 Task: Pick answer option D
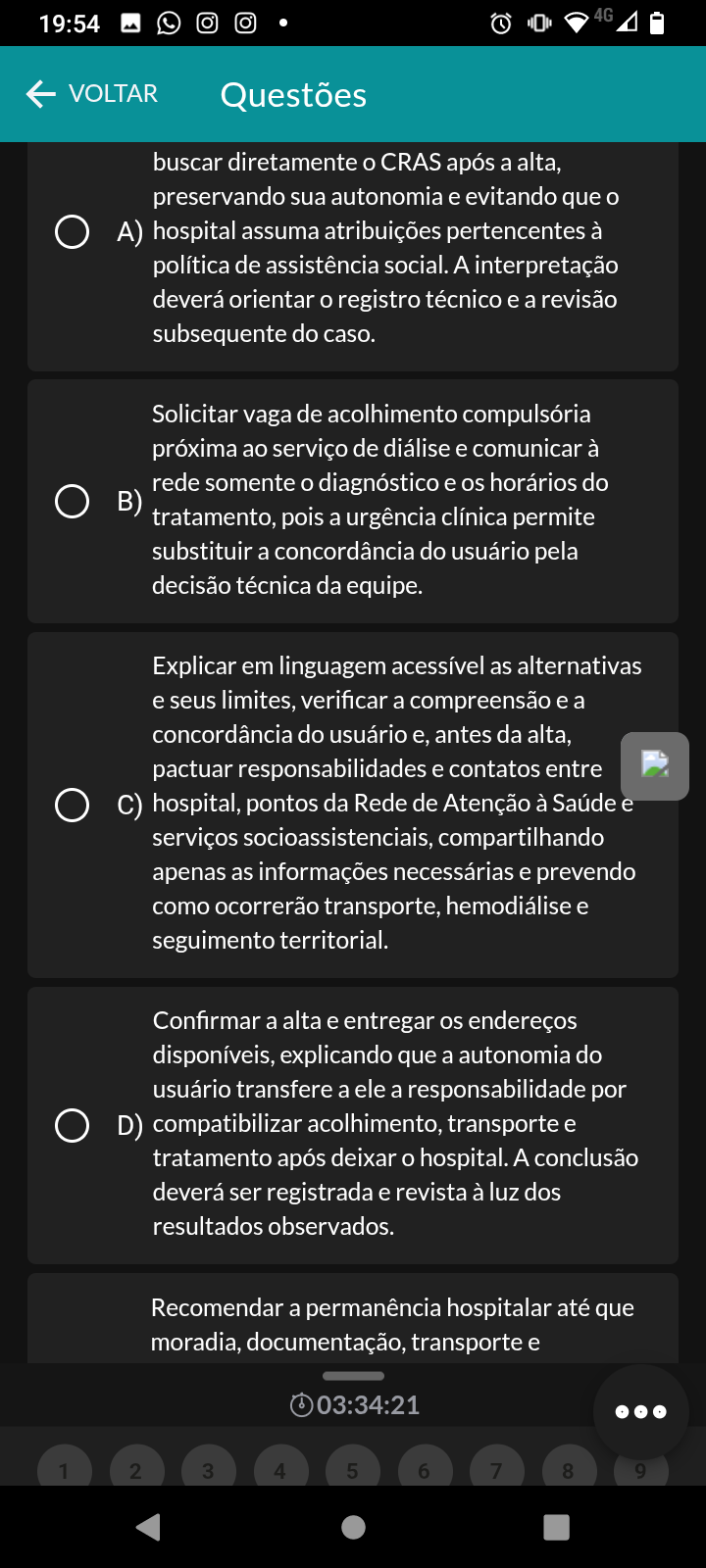[72, 1125]
